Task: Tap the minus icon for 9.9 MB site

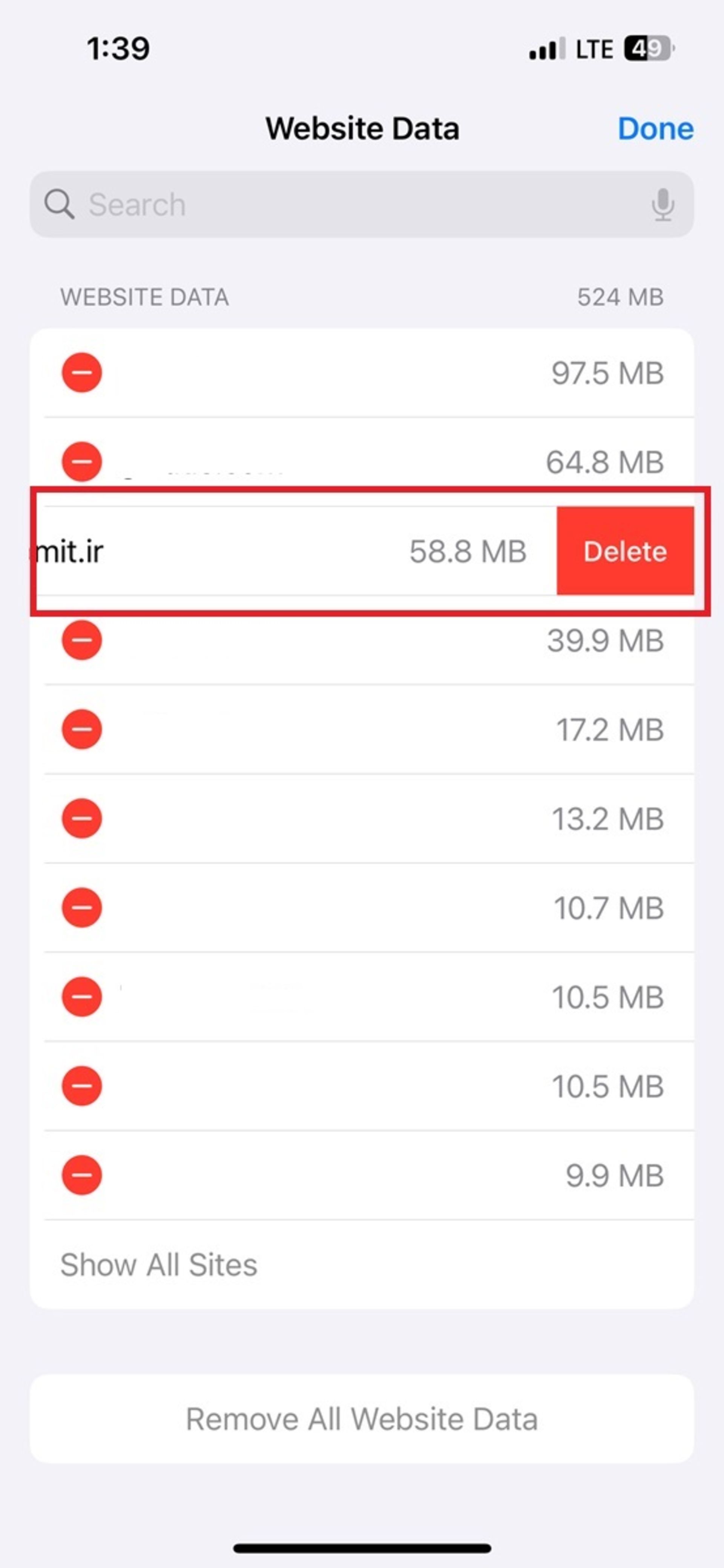Action: (x=81, y=1175)
